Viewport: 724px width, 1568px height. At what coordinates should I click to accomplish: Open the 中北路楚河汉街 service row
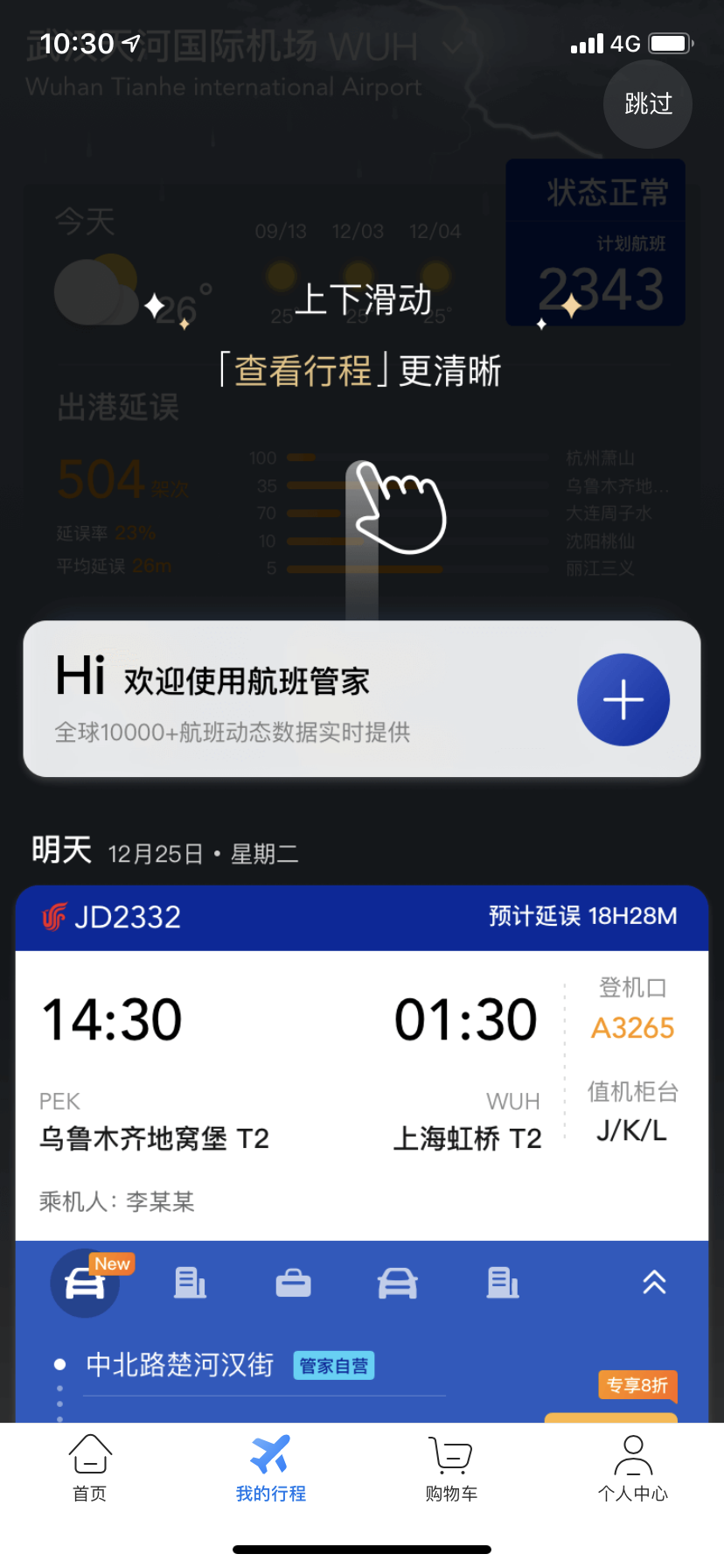point(180,1365)
